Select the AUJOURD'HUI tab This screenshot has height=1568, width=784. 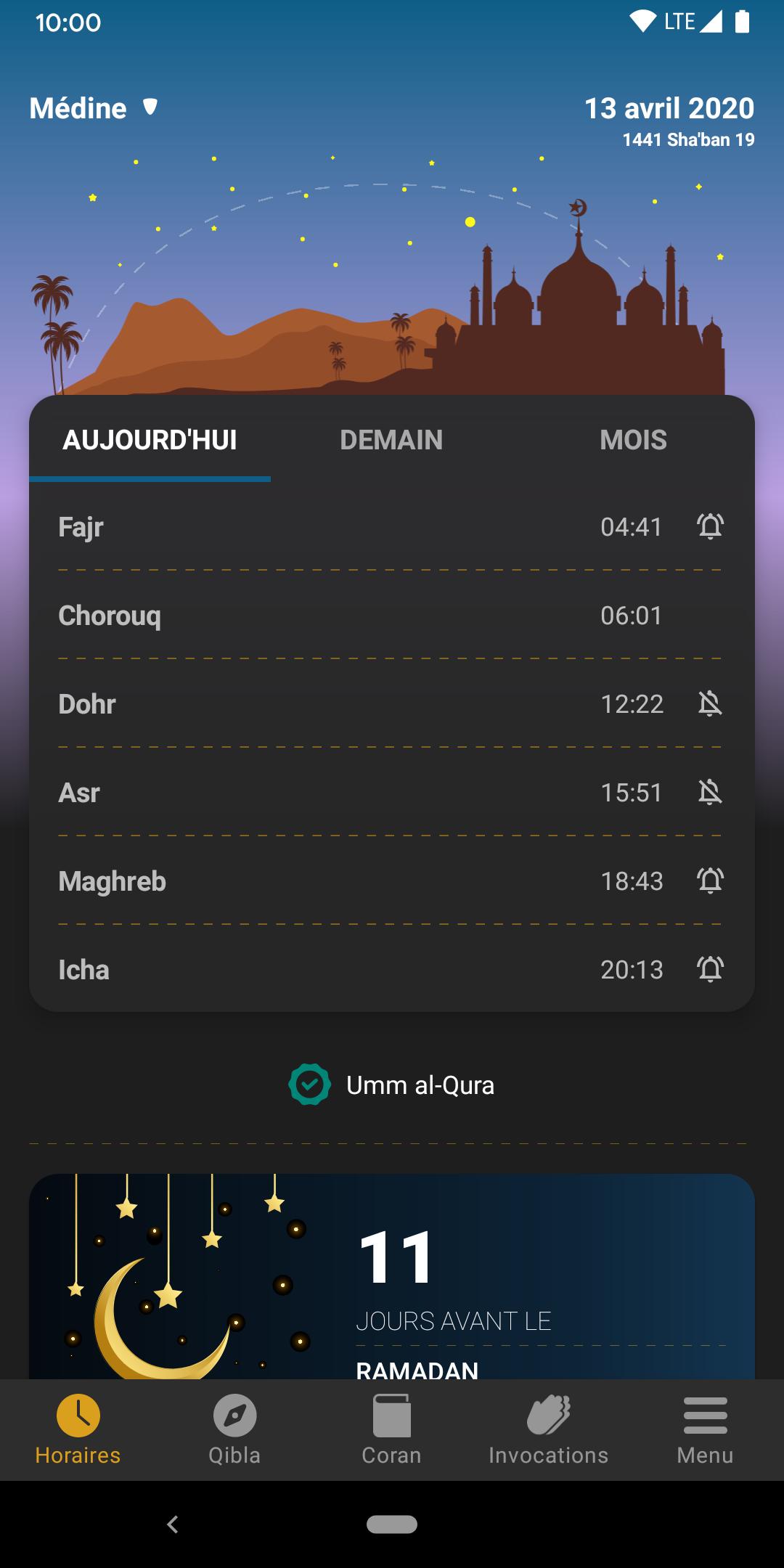point(150,440)
